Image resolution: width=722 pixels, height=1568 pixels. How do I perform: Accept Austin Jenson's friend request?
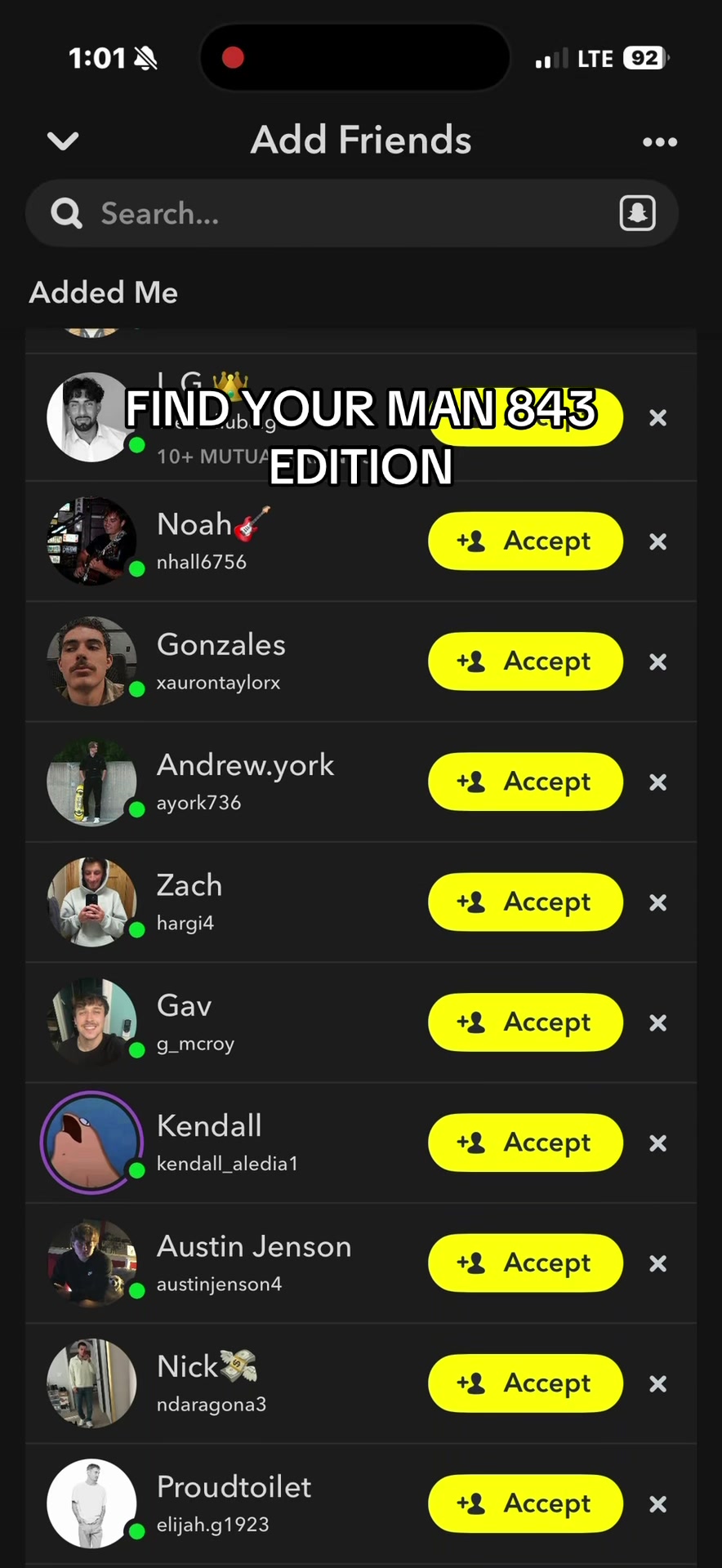pyautogui.click(x=525, y=1263)
